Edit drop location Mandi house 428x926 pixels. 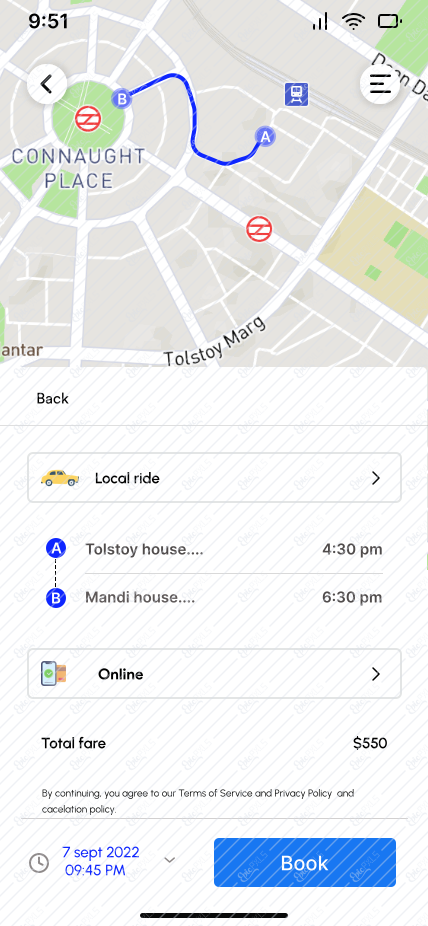(140, 598)
